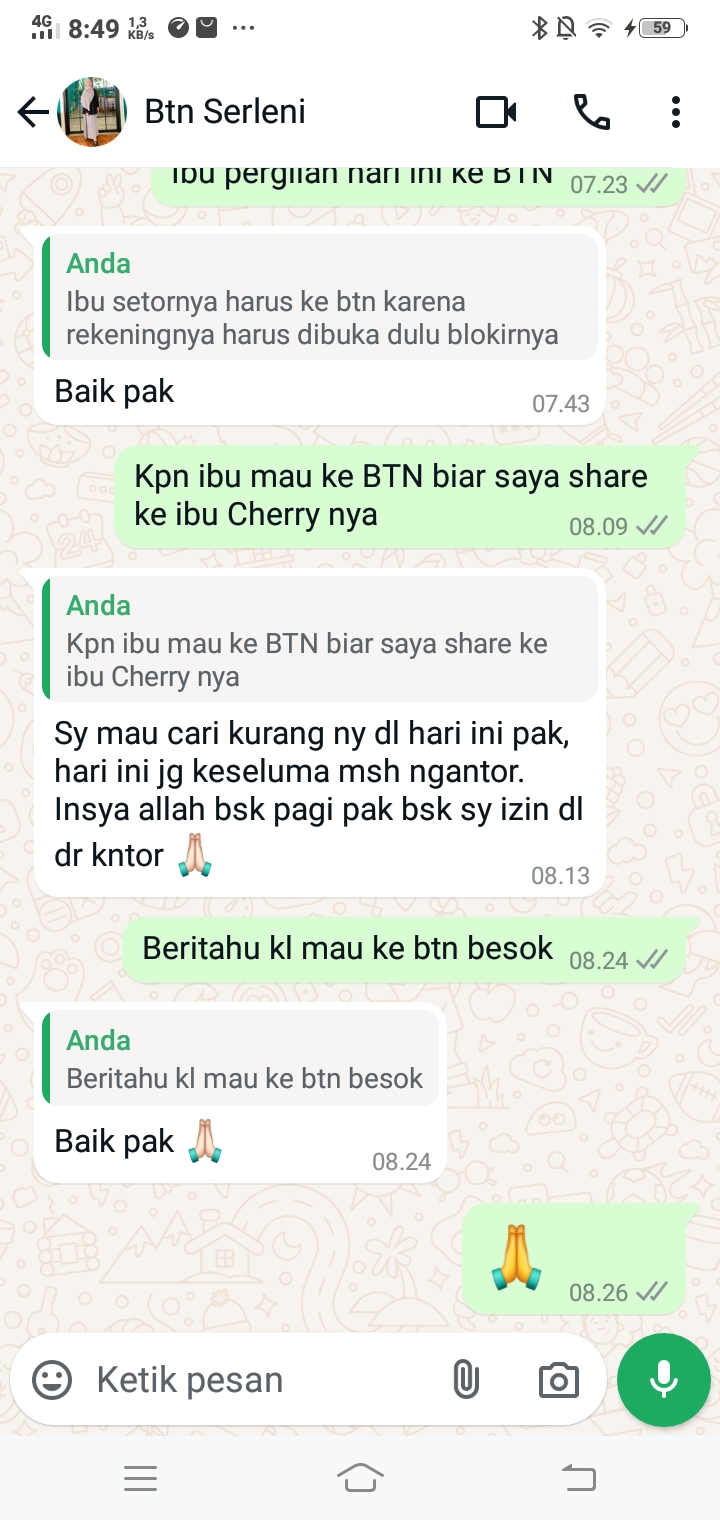The height and width of the screenshot is (1520, 720).
Task: Go back to the chat list
Action: tap(33, 113)
